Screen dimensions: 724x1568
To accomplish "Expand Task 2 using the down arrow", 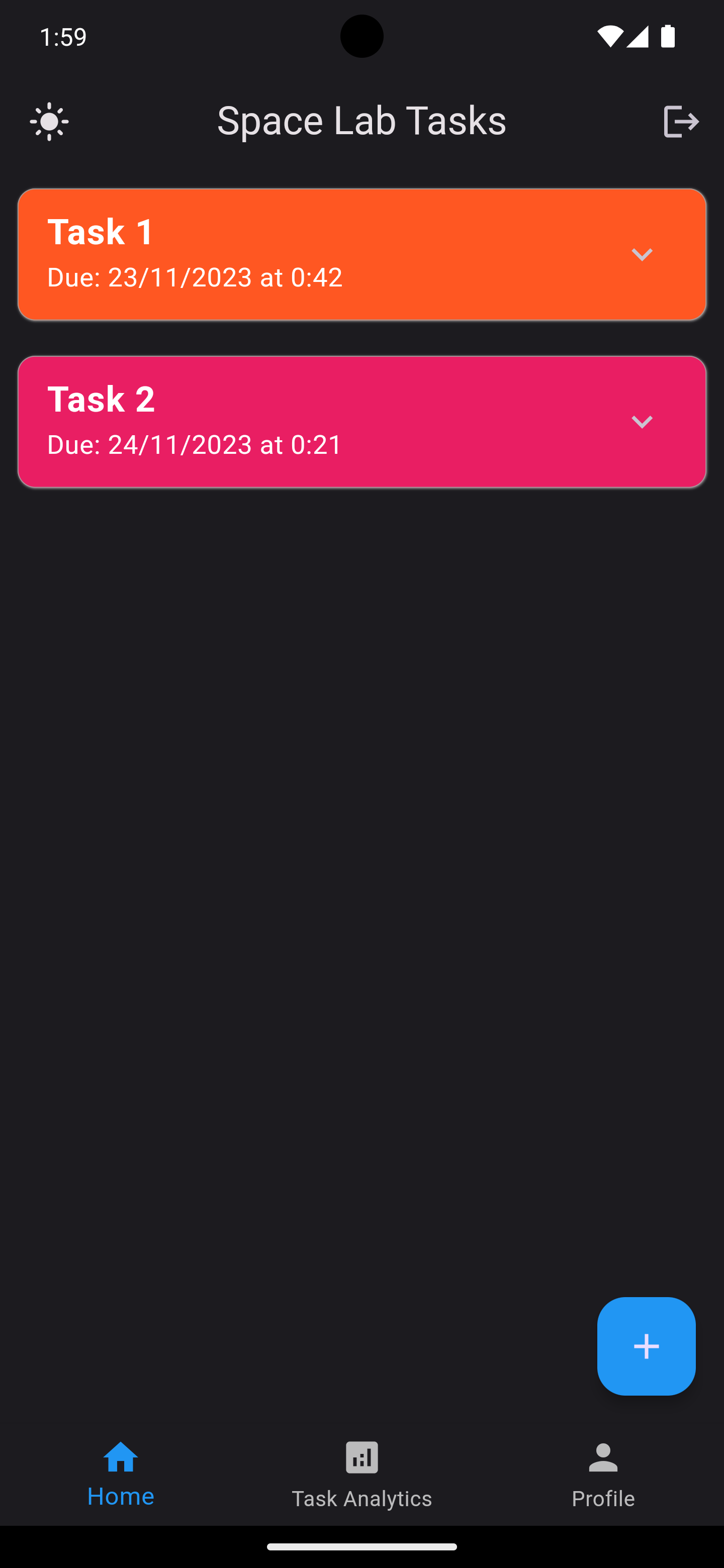I will pos(643,422).
